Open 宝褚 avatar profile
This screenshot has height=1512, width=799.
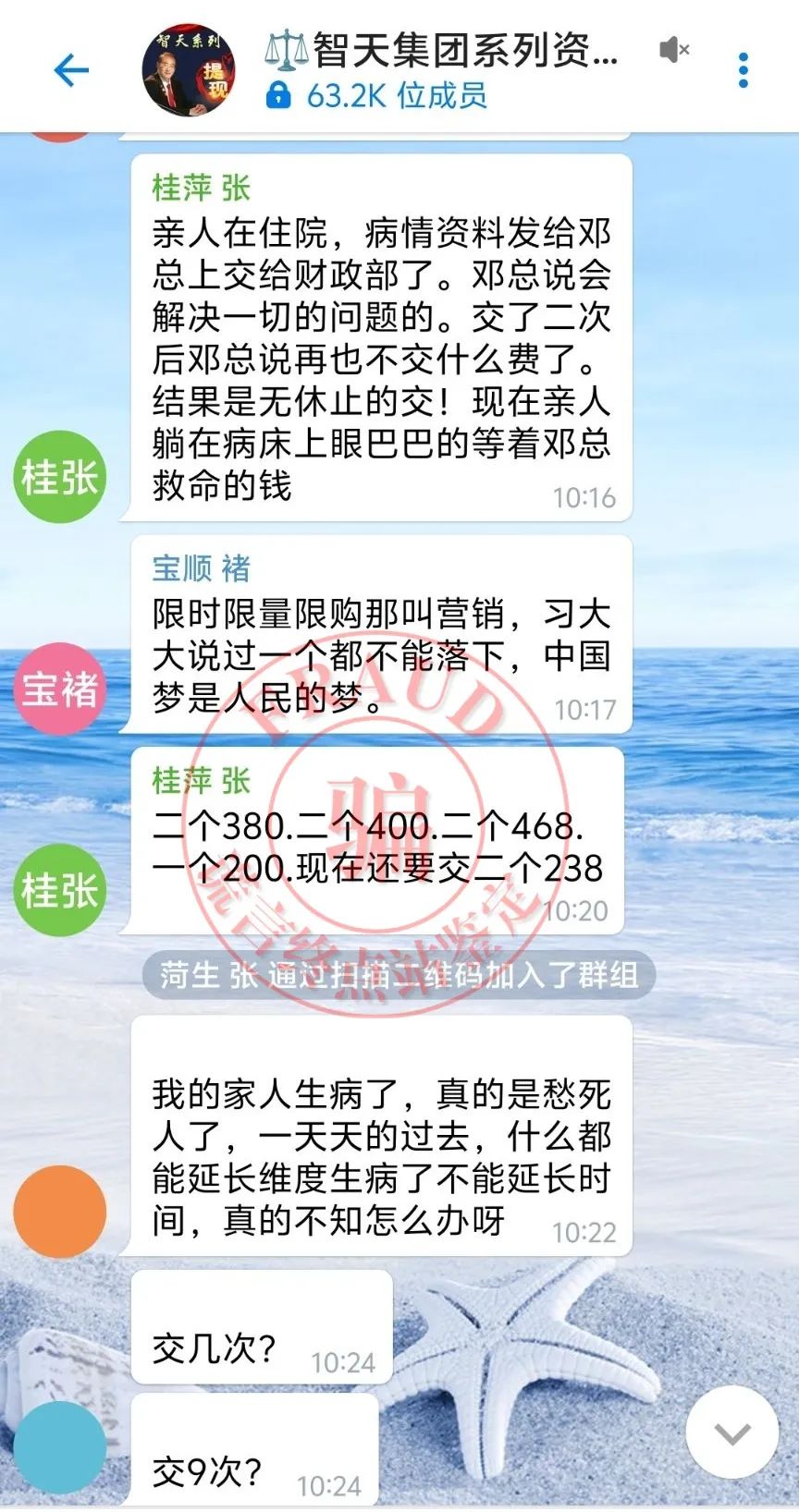(x=59, y=689)
